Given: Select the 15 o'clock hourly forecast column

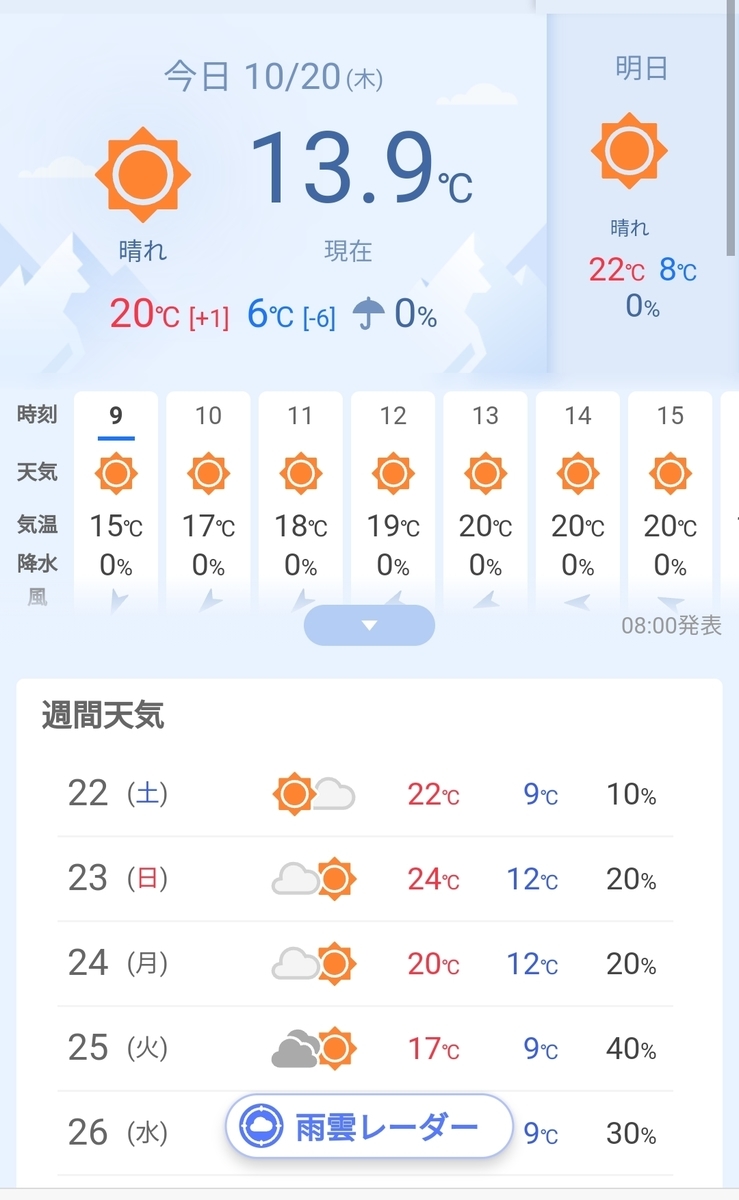Looking at the screenshot, I should coord(670,502).
